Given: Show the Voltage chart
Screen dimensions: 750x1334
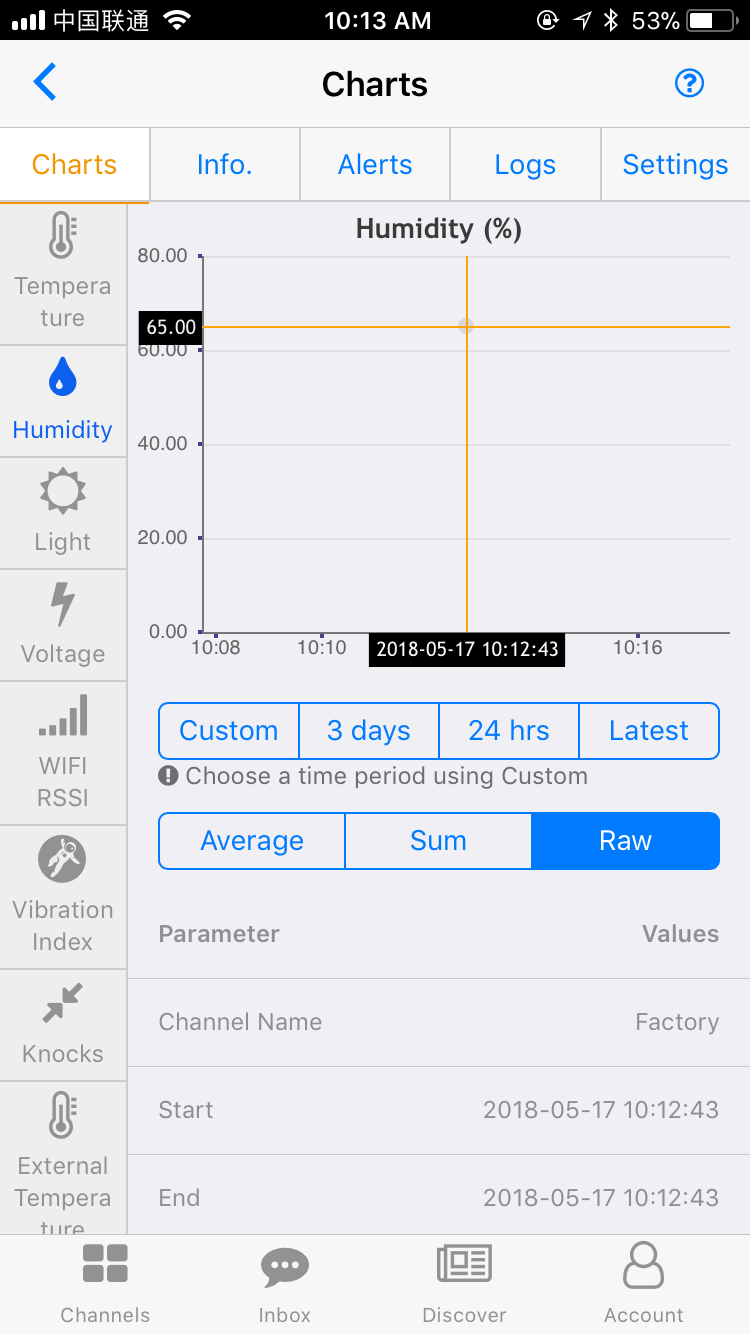Looking at the screenshot, I should pos(63,626).
